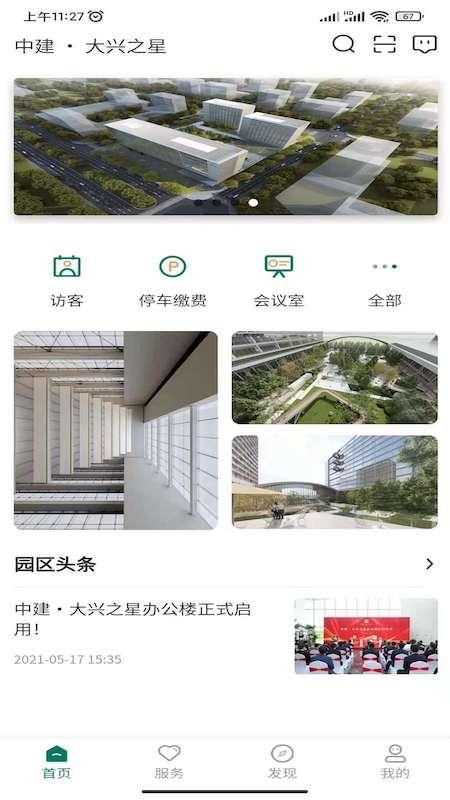Open the tall building interior photo tile
Viewport: 450px width, 800px height.
pyautogui.click(x=116, y=430)
